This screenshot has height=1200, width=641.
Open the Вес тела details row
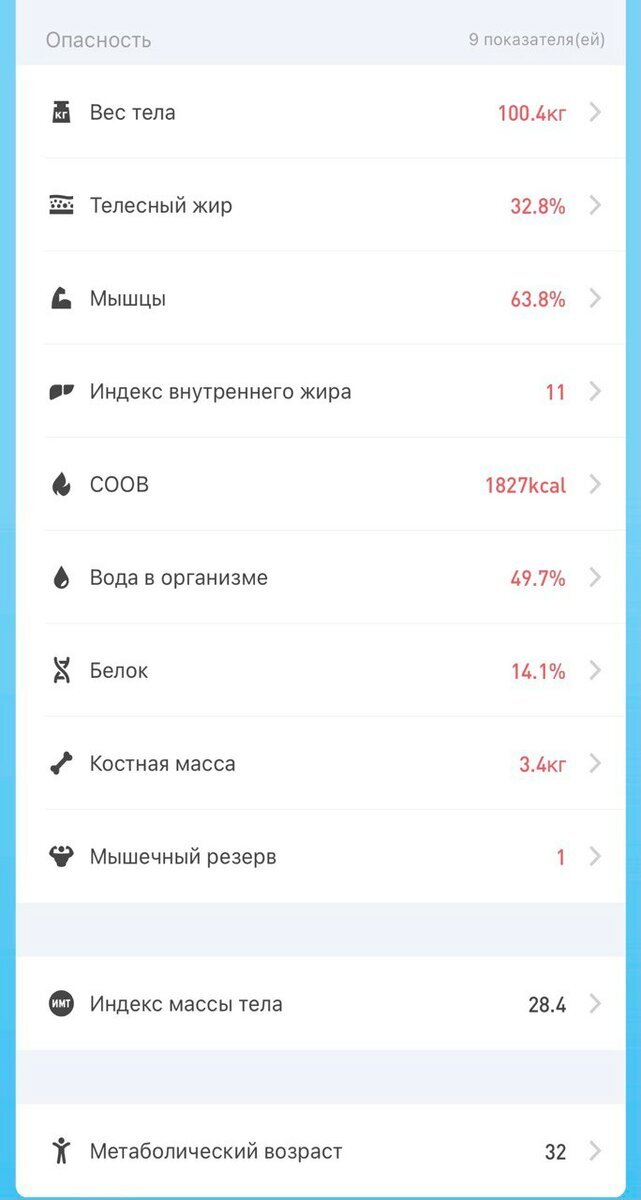coord(320,112)
